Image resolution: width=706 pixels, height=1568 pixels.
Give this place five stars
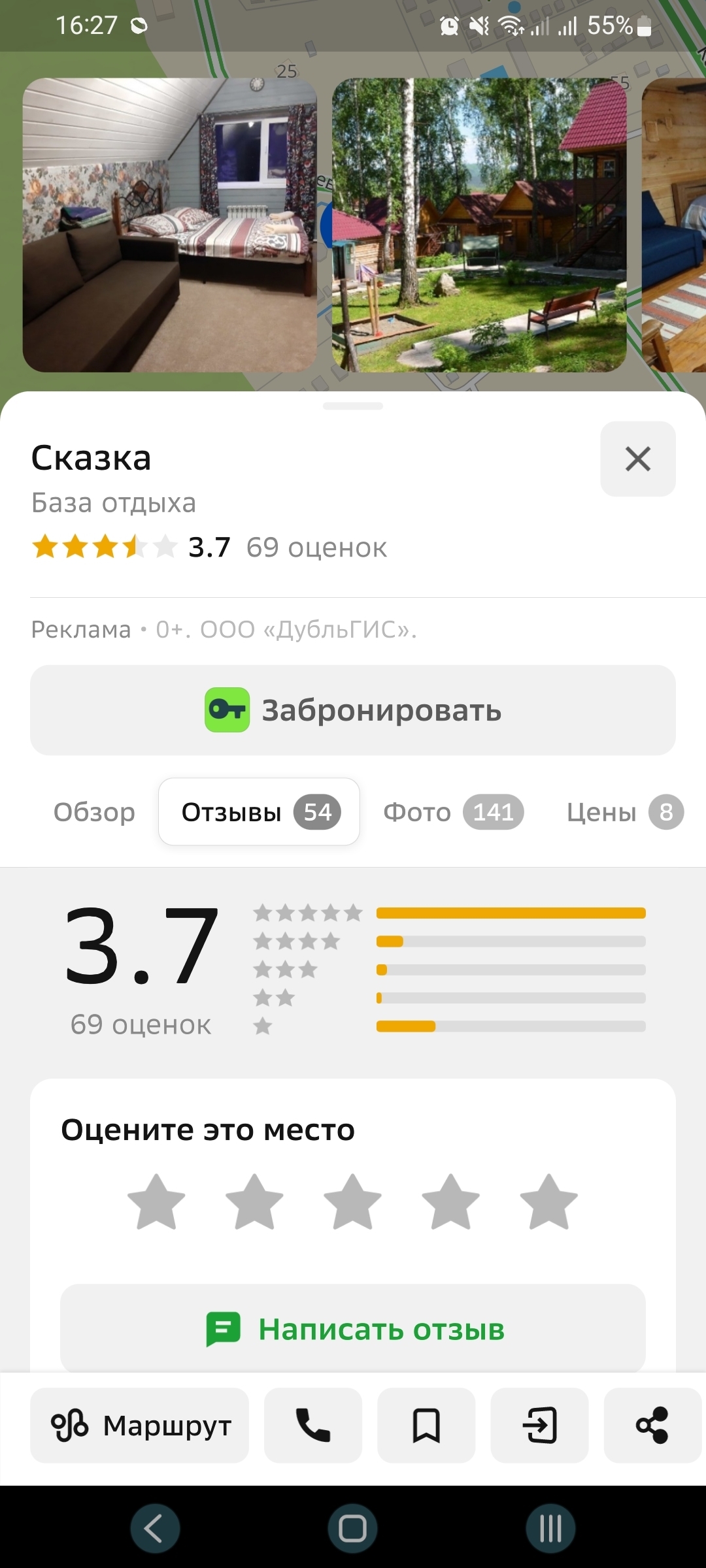coord(548,1202)
